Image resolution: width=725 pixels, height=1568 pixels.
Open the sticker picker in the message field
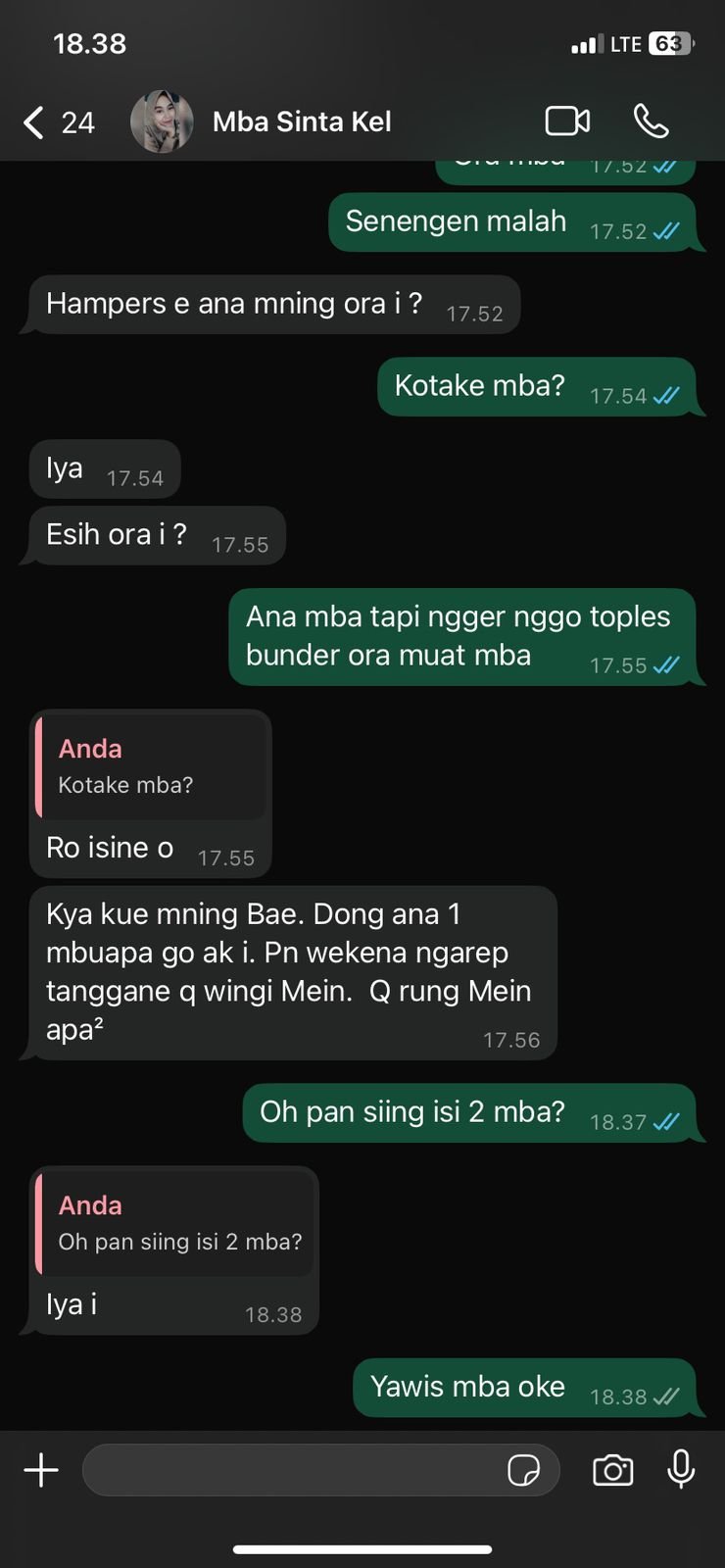click(527, 1470)
